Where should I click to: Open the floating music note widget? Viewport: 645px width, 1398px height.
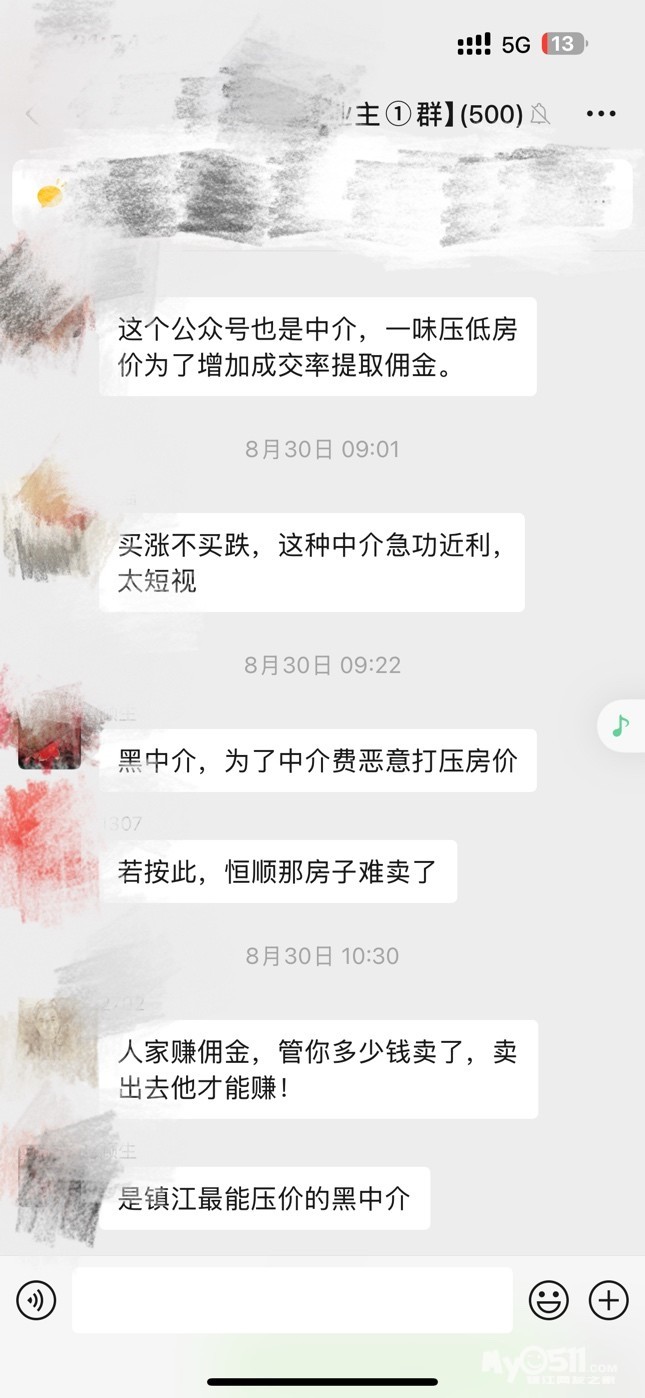[x=621, y=725]
